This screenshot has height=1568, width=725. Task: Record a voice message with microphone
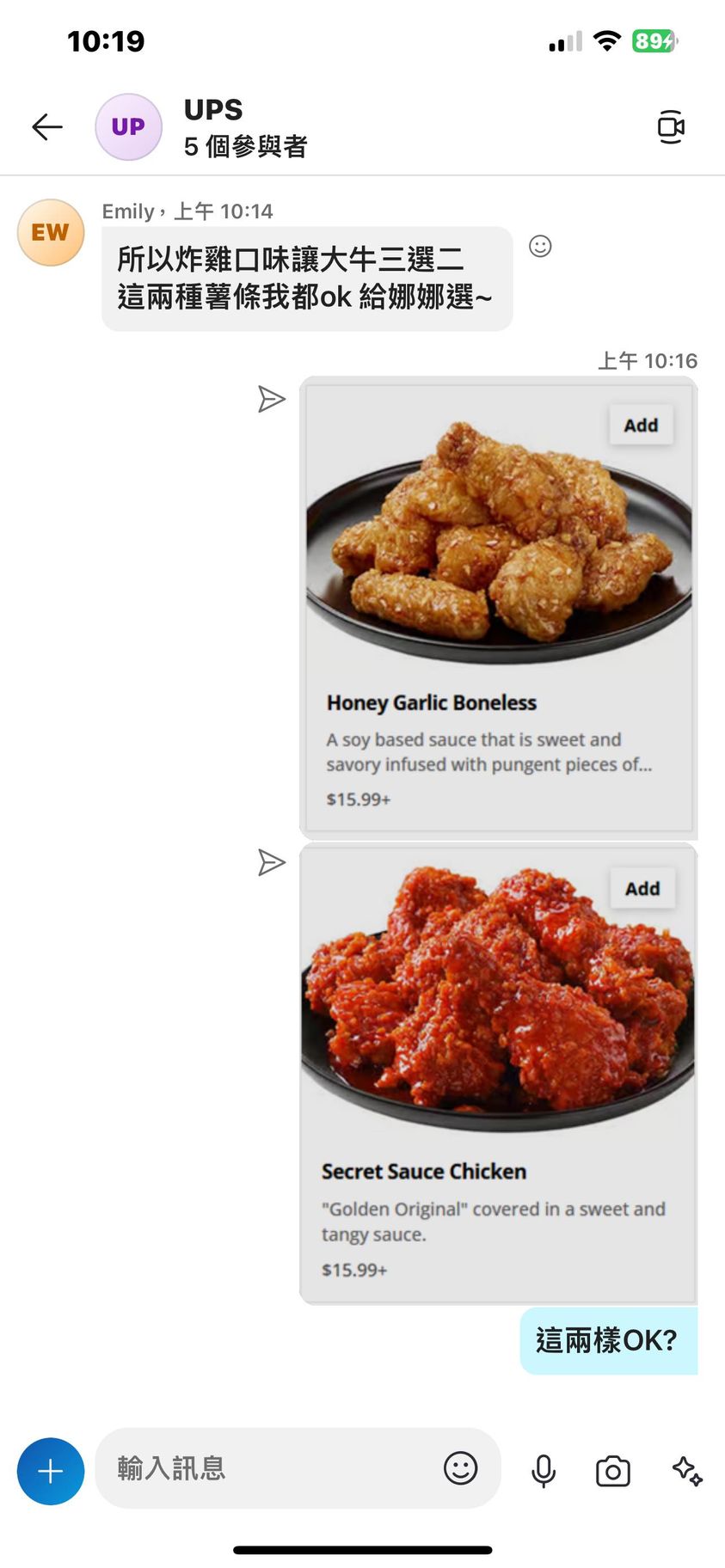coord(544,1471)
